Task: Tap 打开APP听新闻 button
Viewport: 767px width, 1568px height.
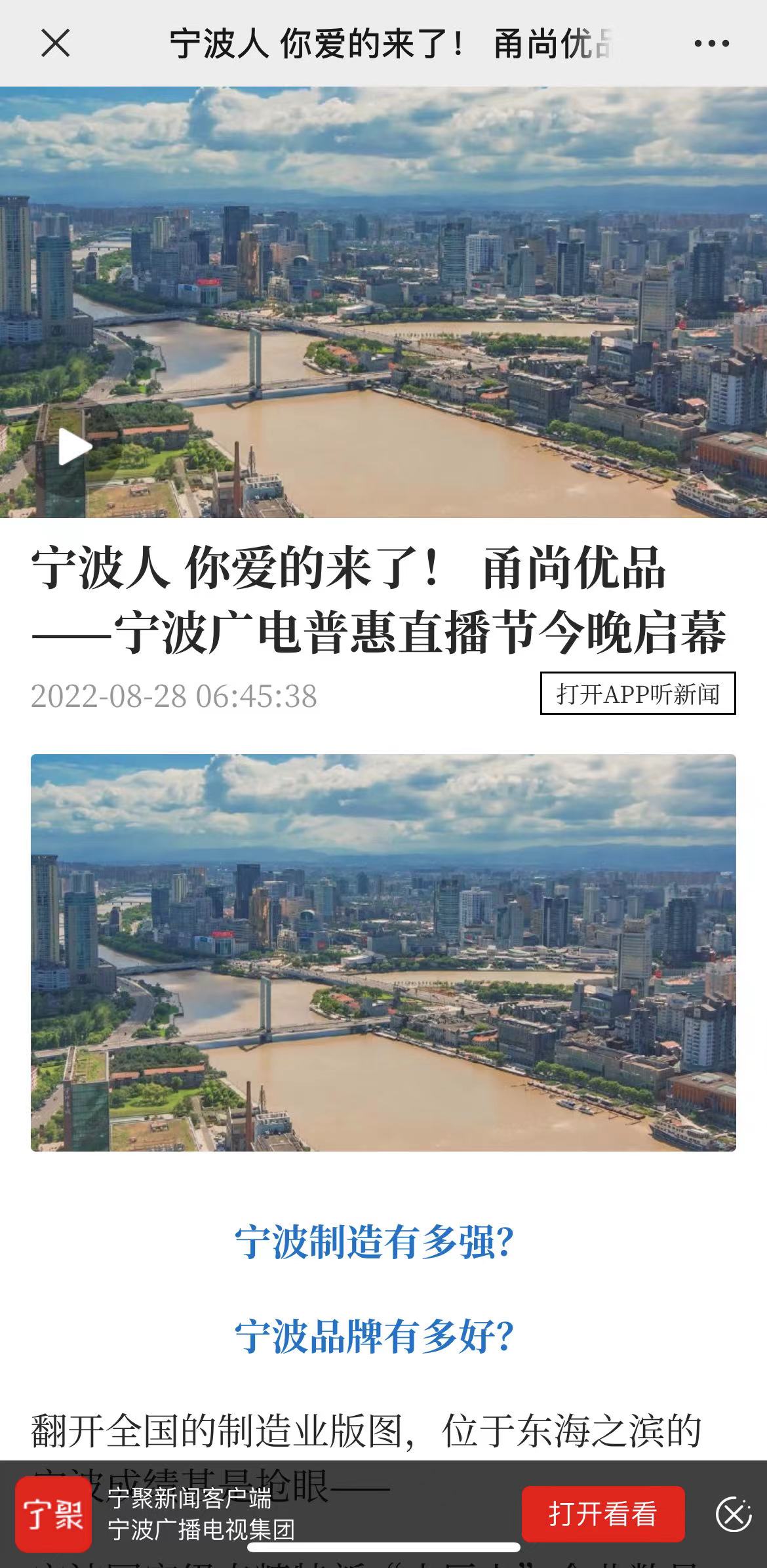Action: click(637, 693)
